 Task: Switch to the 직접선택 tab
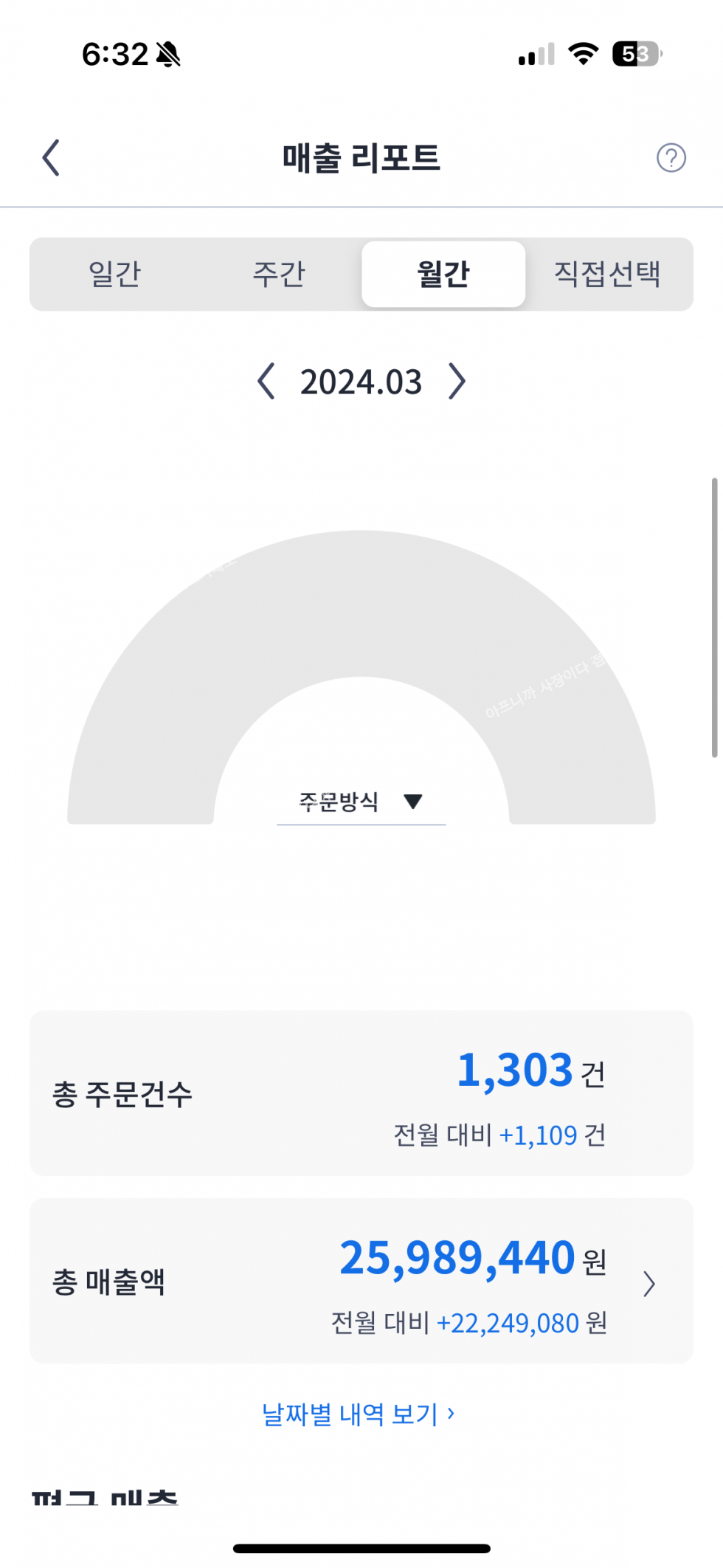607,274
